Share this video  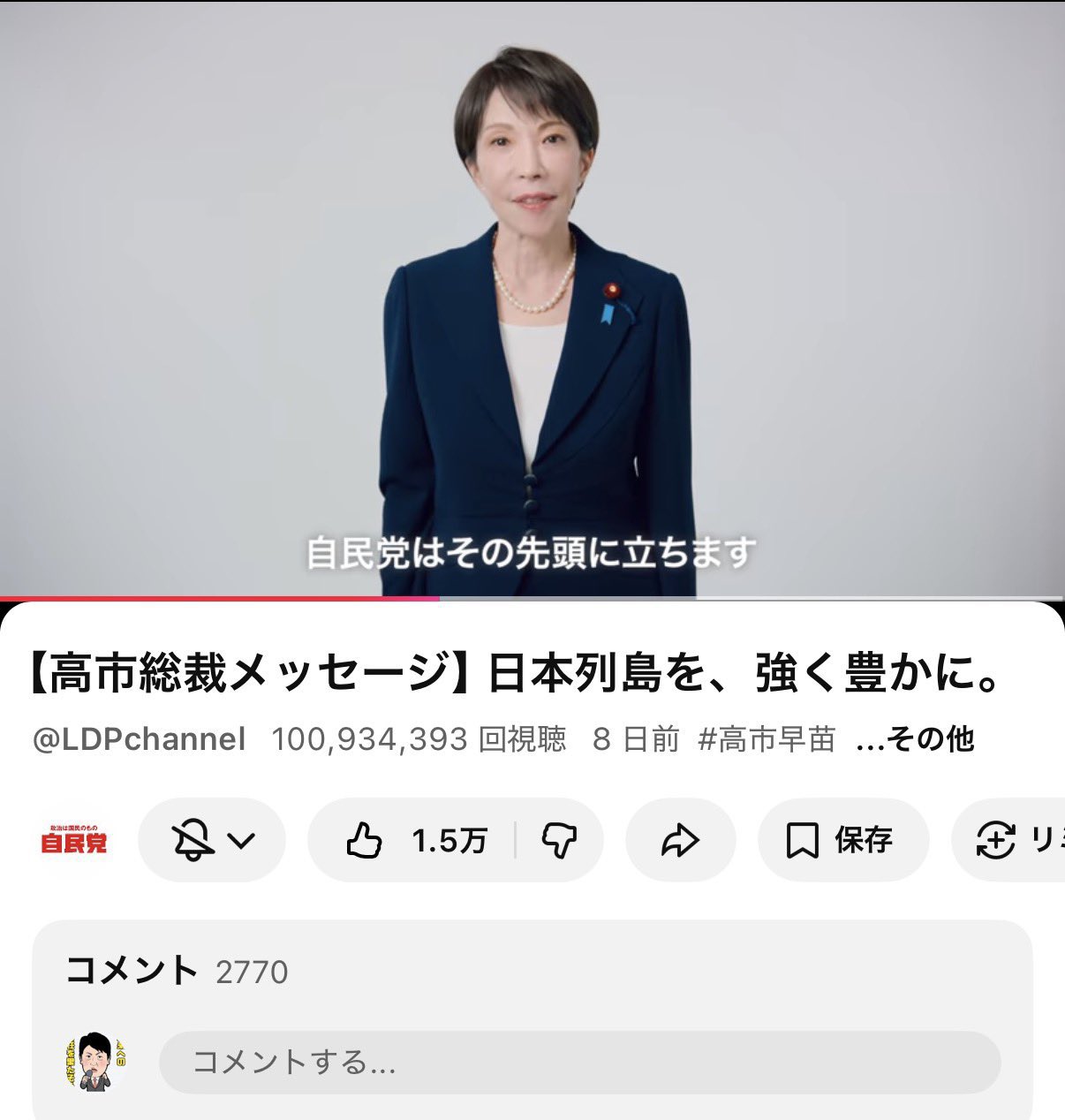tap(680, 840)
